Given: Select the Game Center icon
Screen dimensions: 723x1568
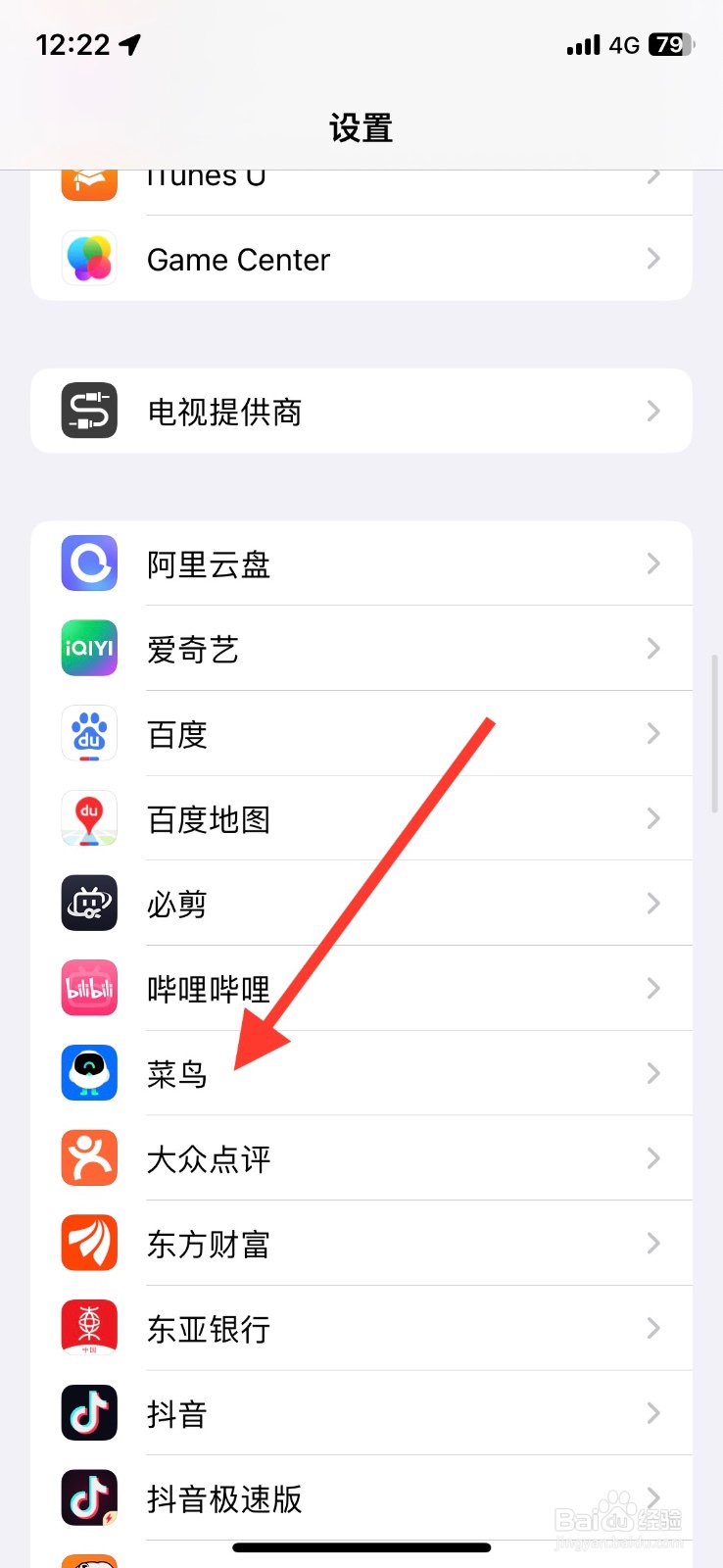Looking at the screenshot, I should click(88, 258).
